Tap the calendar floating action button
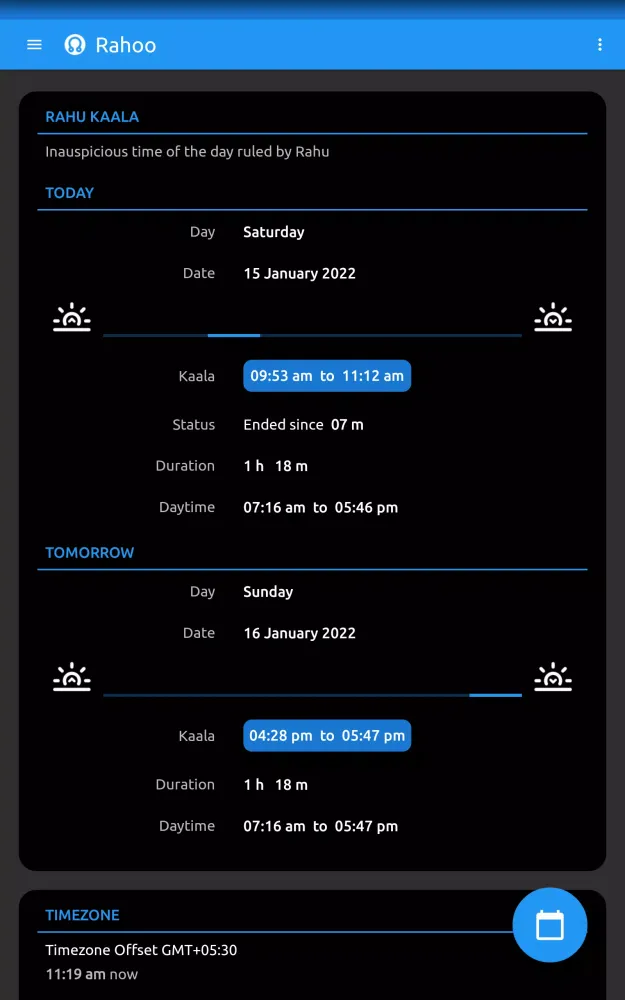 coord(550,925)
